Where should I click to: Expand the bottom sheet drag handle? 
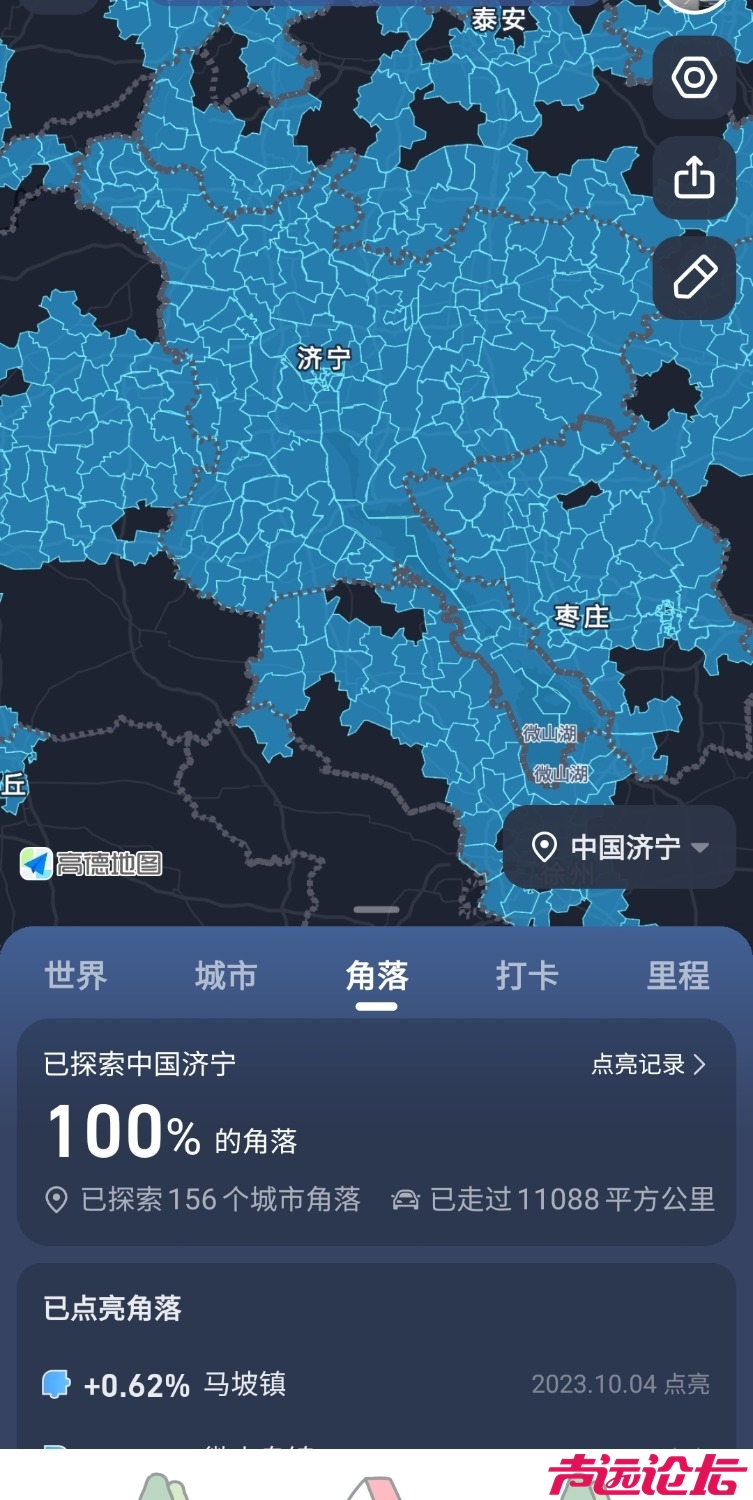click(376, 908)
